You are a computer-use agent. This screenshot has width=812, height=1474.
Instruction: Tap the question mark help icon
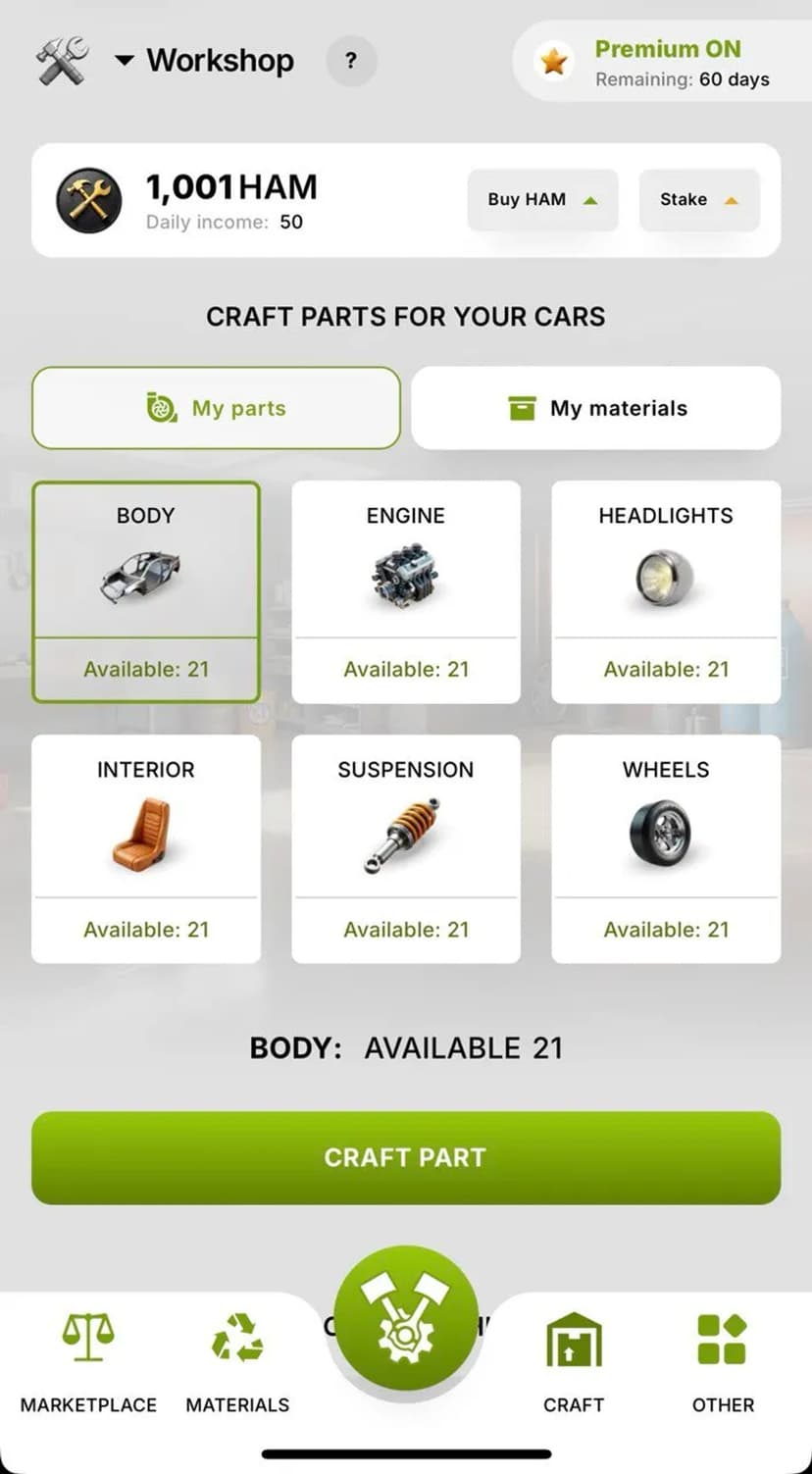tap(351, 61)
